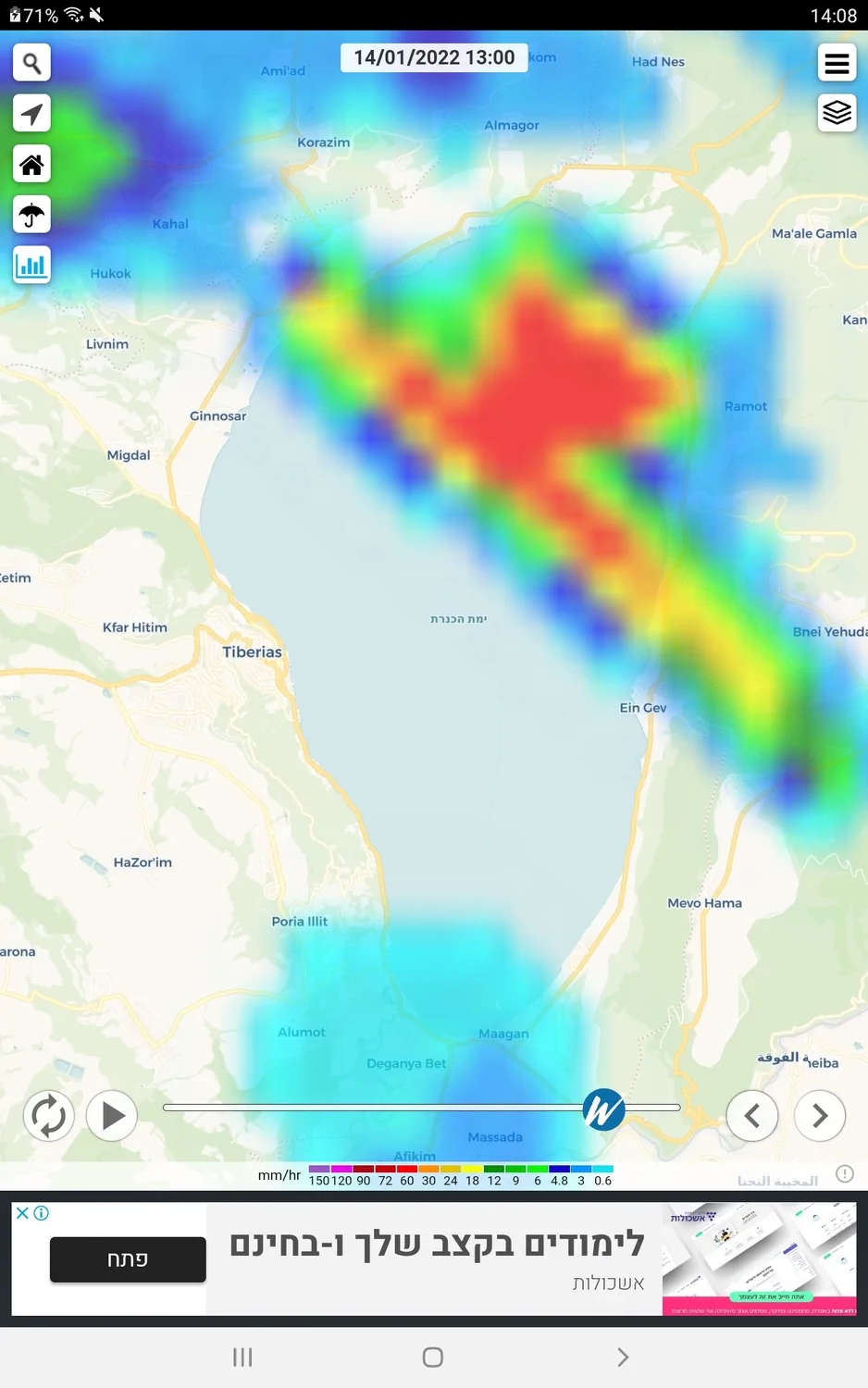Image resolution: width=868 pixels, height=1388 pixels.
Task: Open the umbrella rain forecast
Action: [31, 215]
